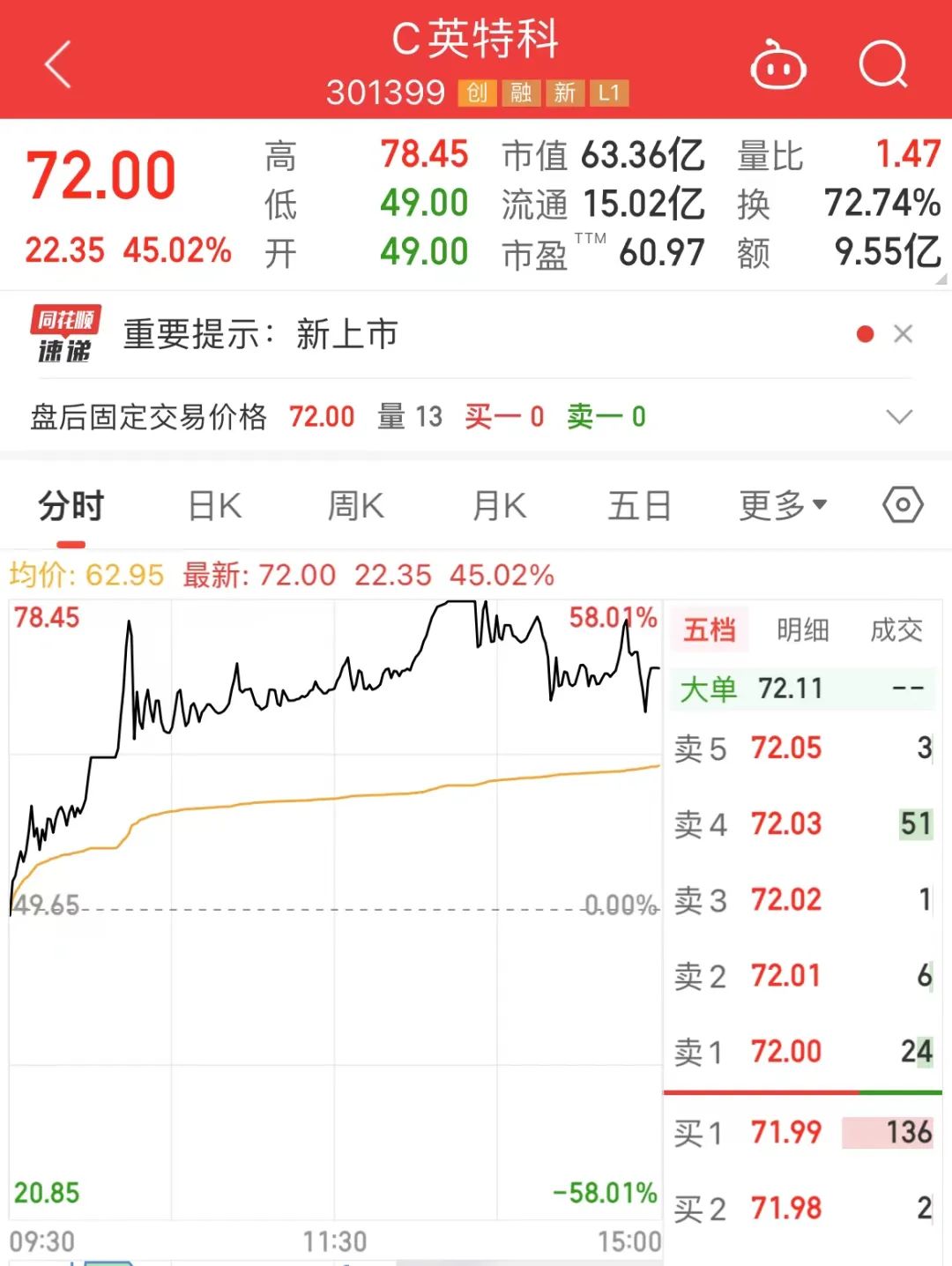Open the 重要提示 新上市 notice
This screenshot has width=952, height=1266.
point(260,335)
